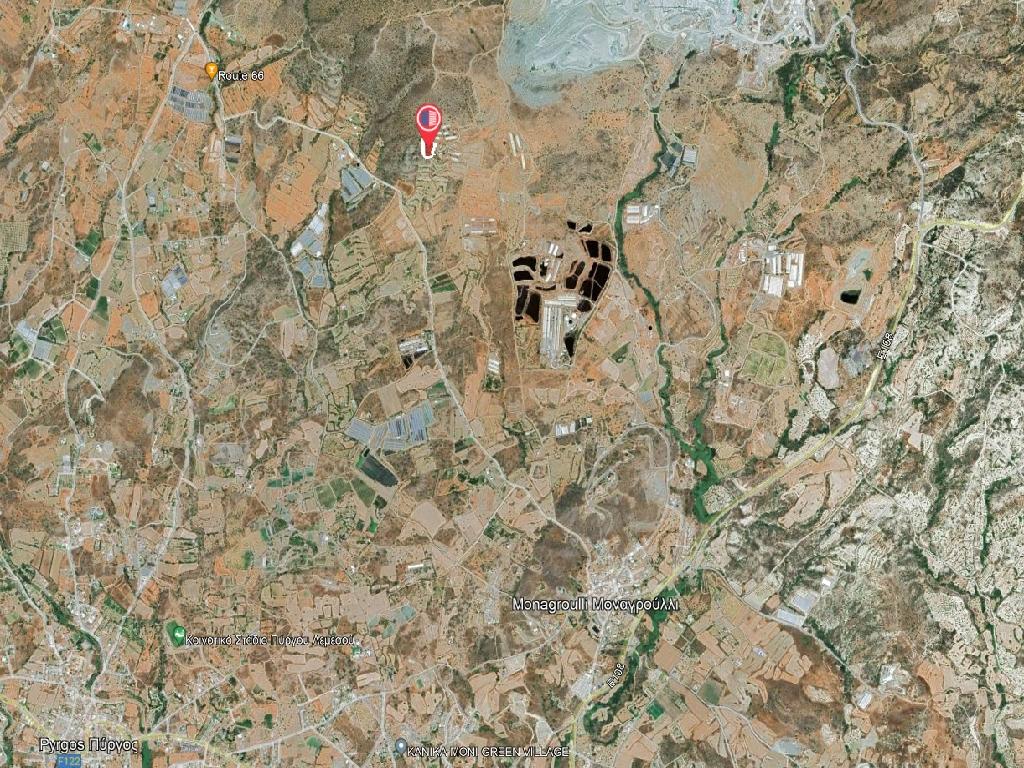
Task: Tap the red location pin marker
Action: [428, 122]
